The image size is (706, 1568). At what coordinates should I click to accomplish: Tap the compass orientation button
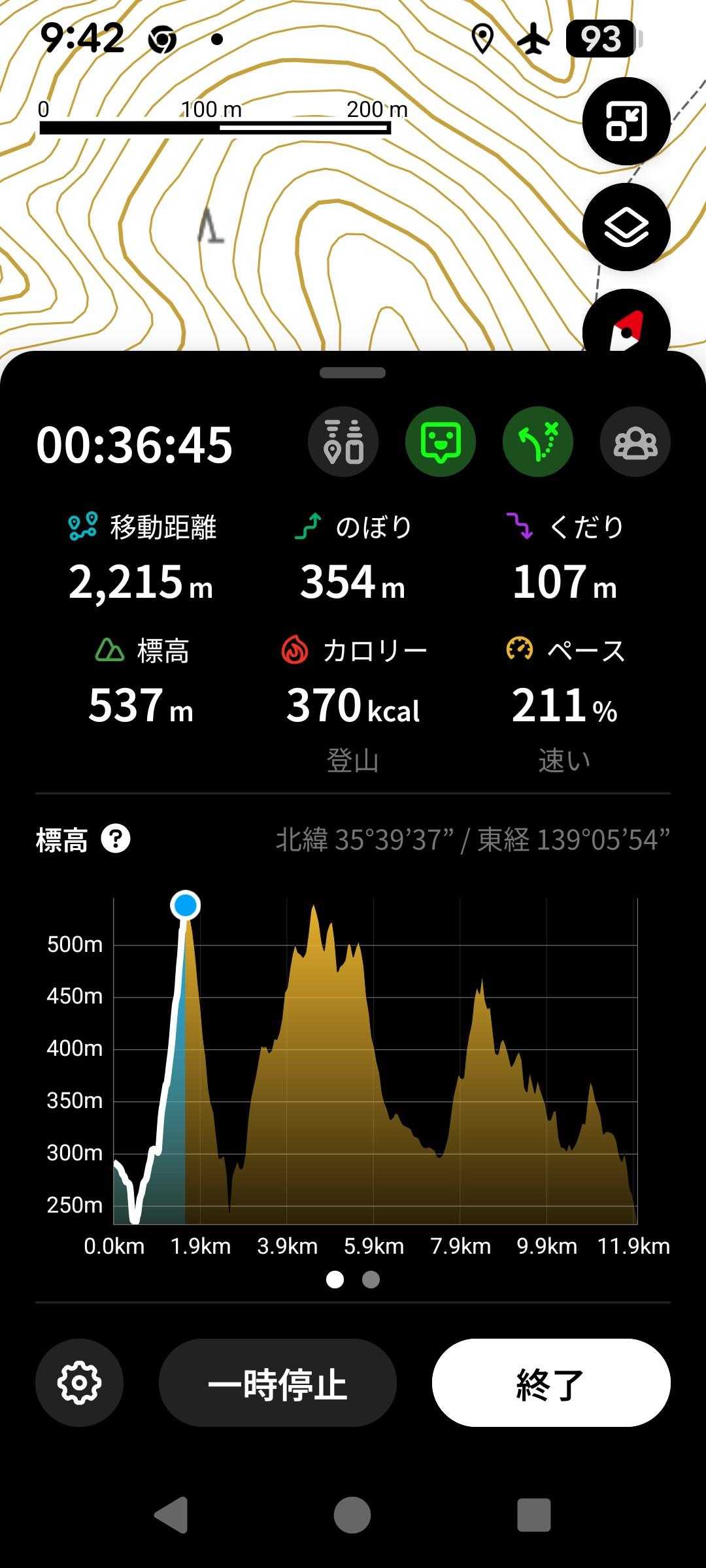(626, 327)
